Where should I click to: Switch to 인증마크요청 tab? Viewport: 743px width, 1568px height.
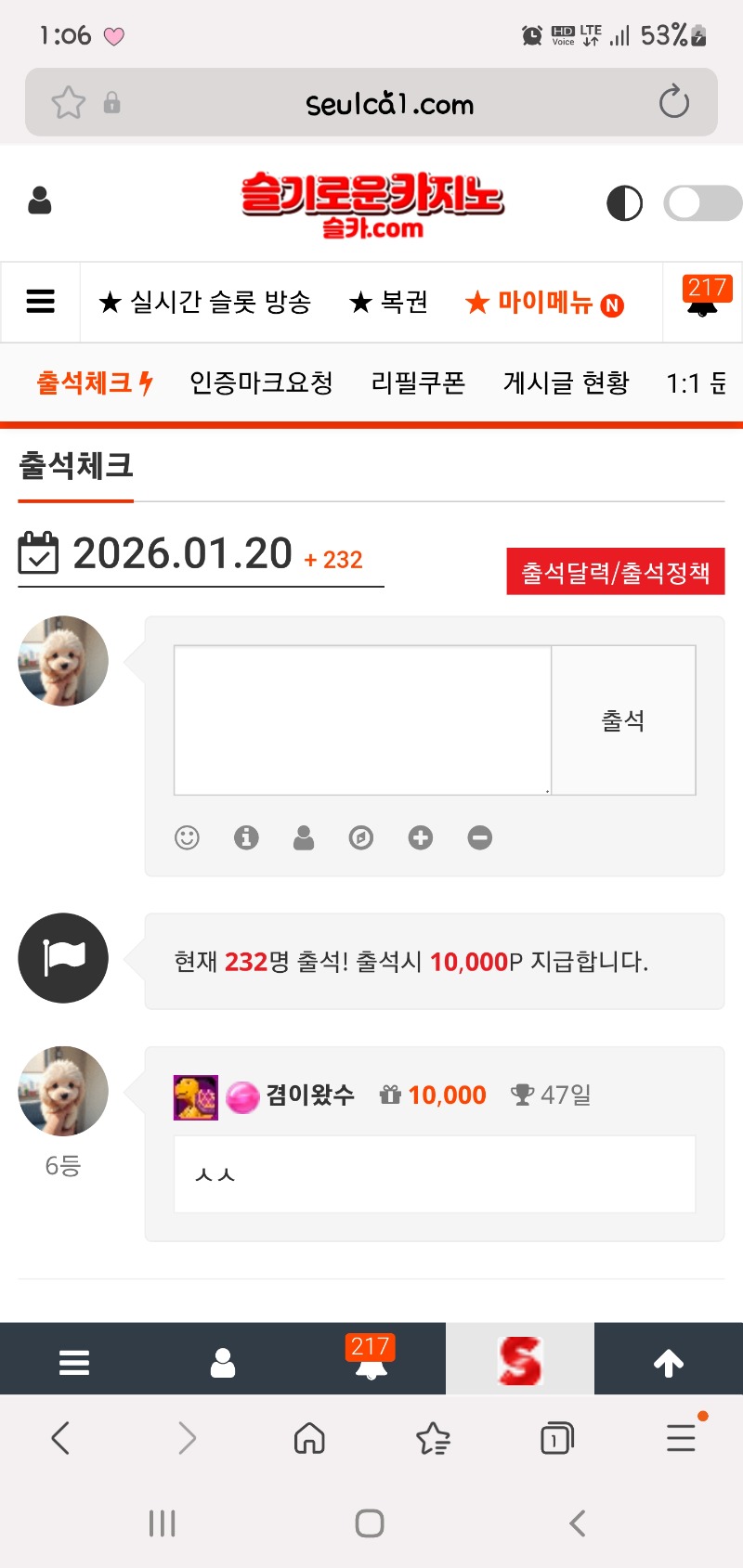(261, 382)
